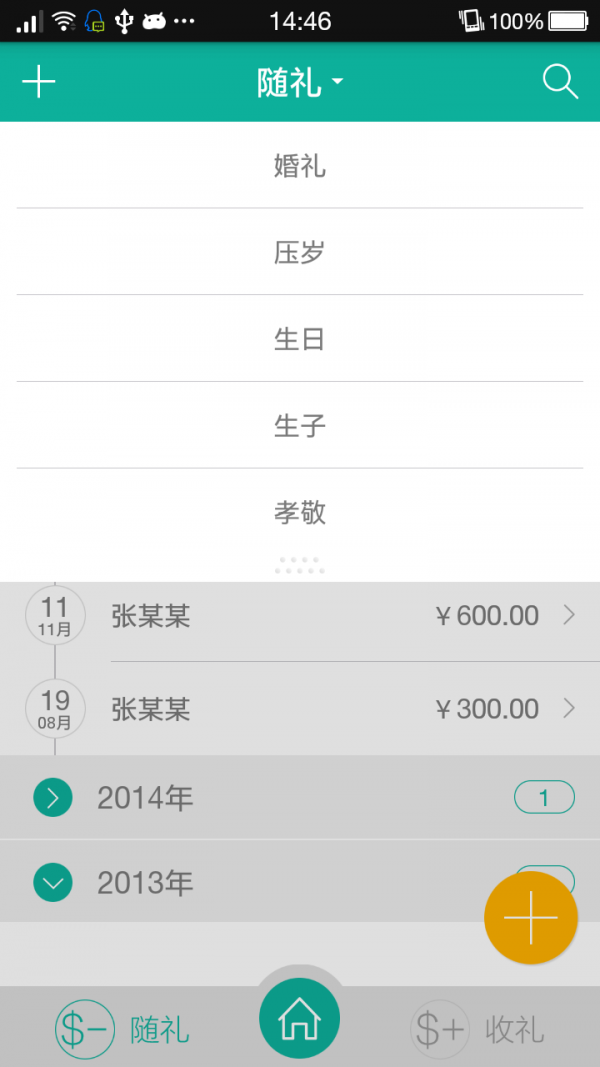Viewport: 600px width, 1067px height.
Task: Open 张某某's ¥600.00 record
Action: click(x=340, y=616)
